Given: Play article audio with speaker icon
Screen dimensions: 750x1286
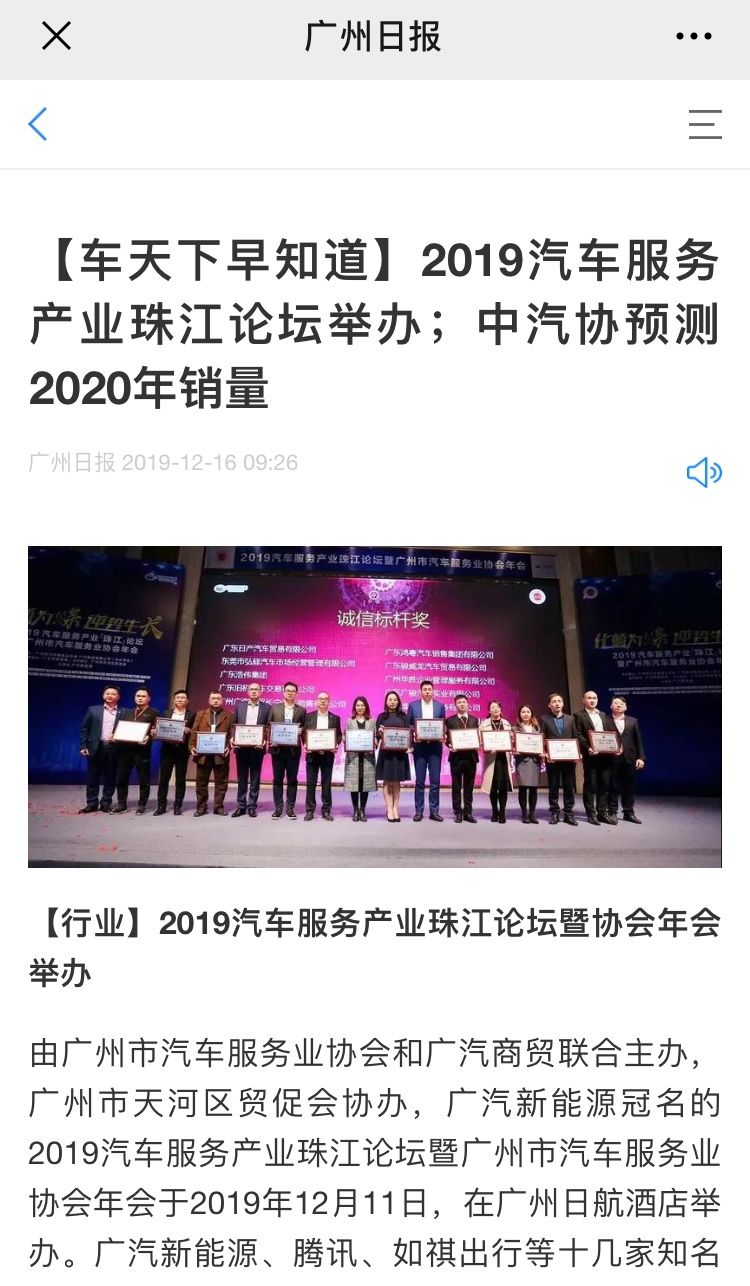Looking at the screenshot, I should pyautogui.click(x=703, y=472).
